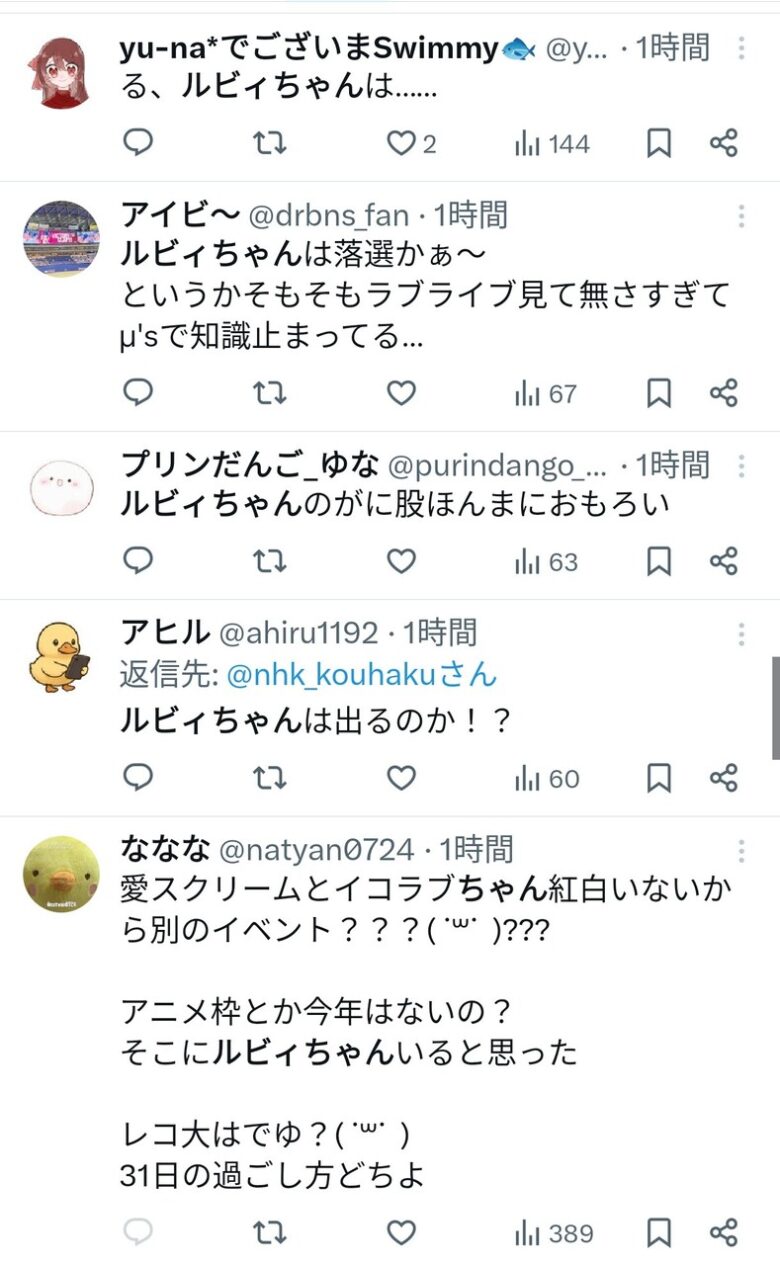Like アイビ〜's post about ルビィちゃん

click(401, 394)
